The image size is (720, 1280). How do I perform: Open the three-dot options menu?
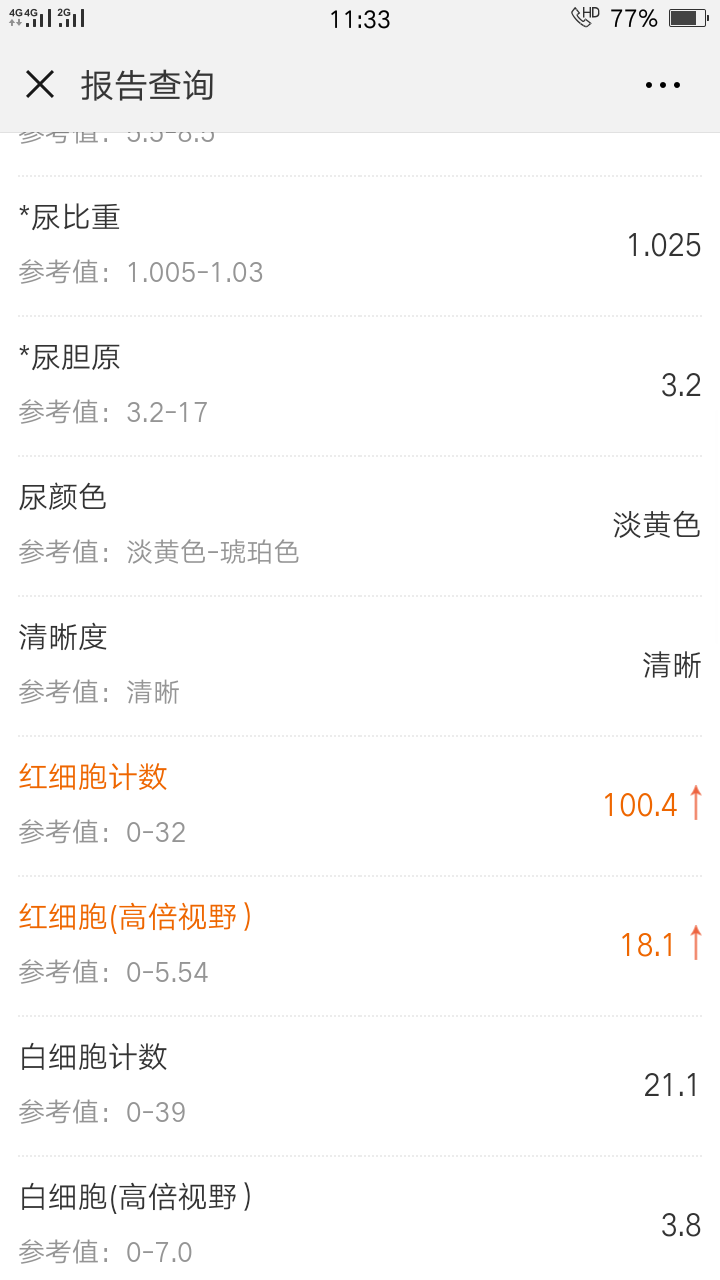point(663,84)
